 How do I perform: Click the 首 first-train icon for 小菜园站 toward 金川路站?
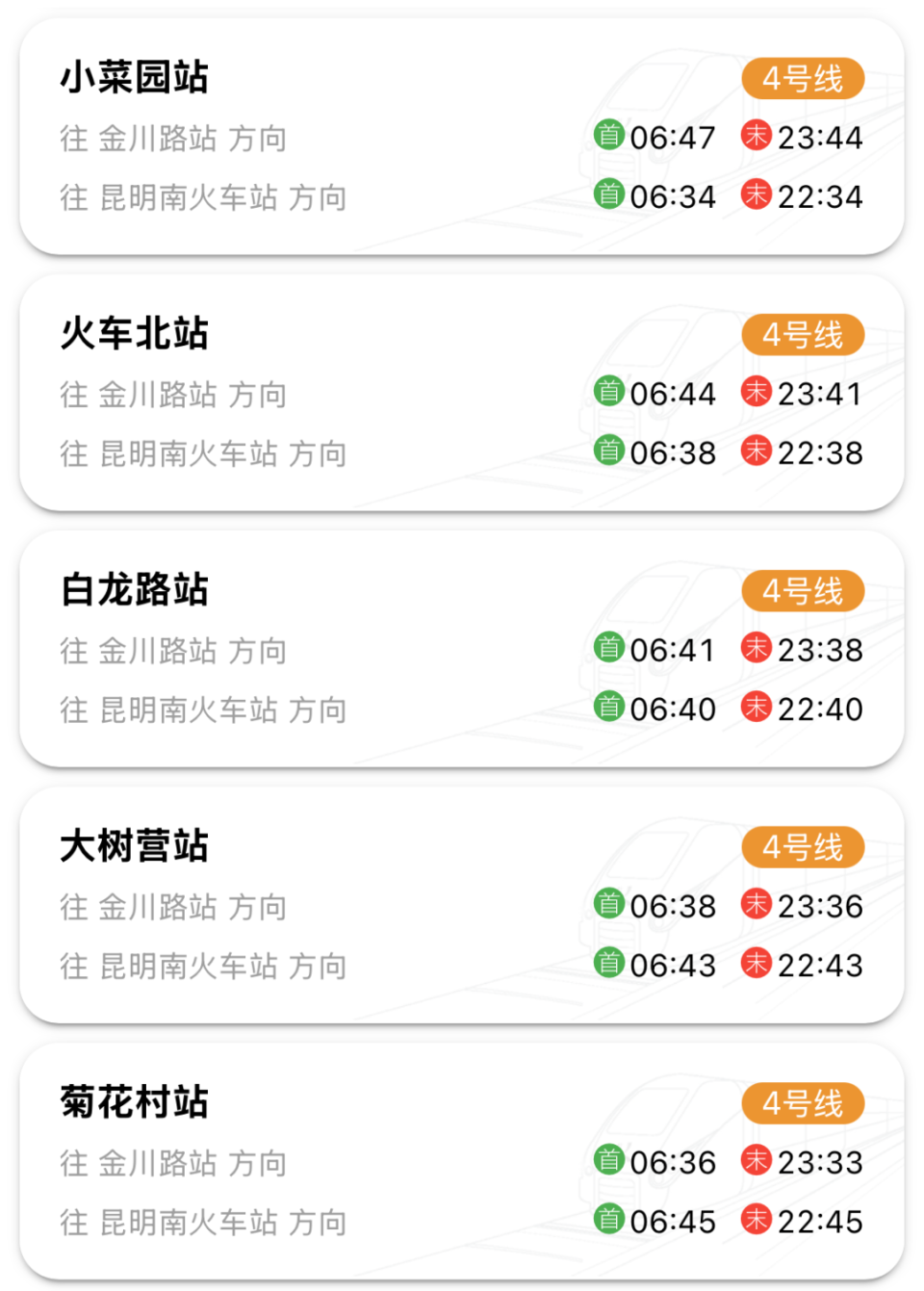[x=607, y=138]
